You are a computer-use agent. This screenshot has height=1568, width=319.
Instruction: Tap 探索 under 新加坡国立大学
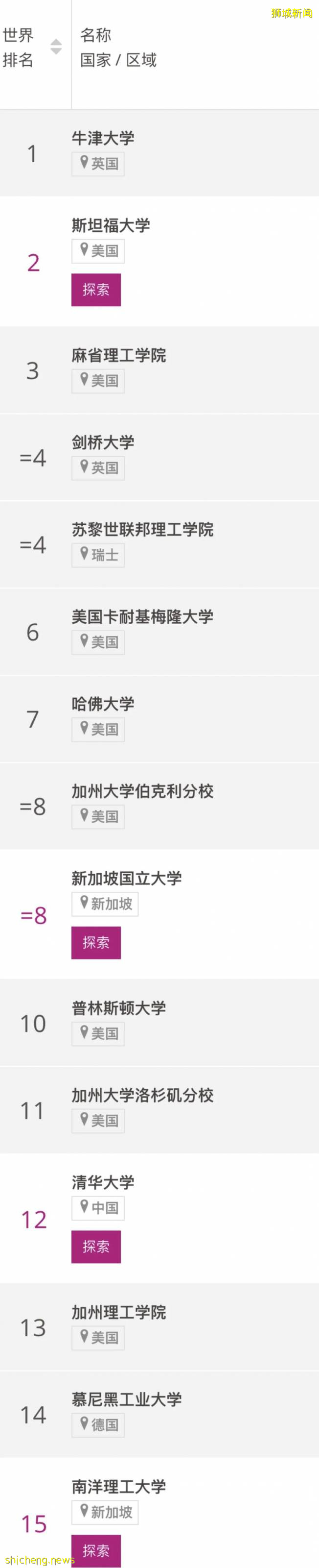pyautogui.click(x=96, y=942)
